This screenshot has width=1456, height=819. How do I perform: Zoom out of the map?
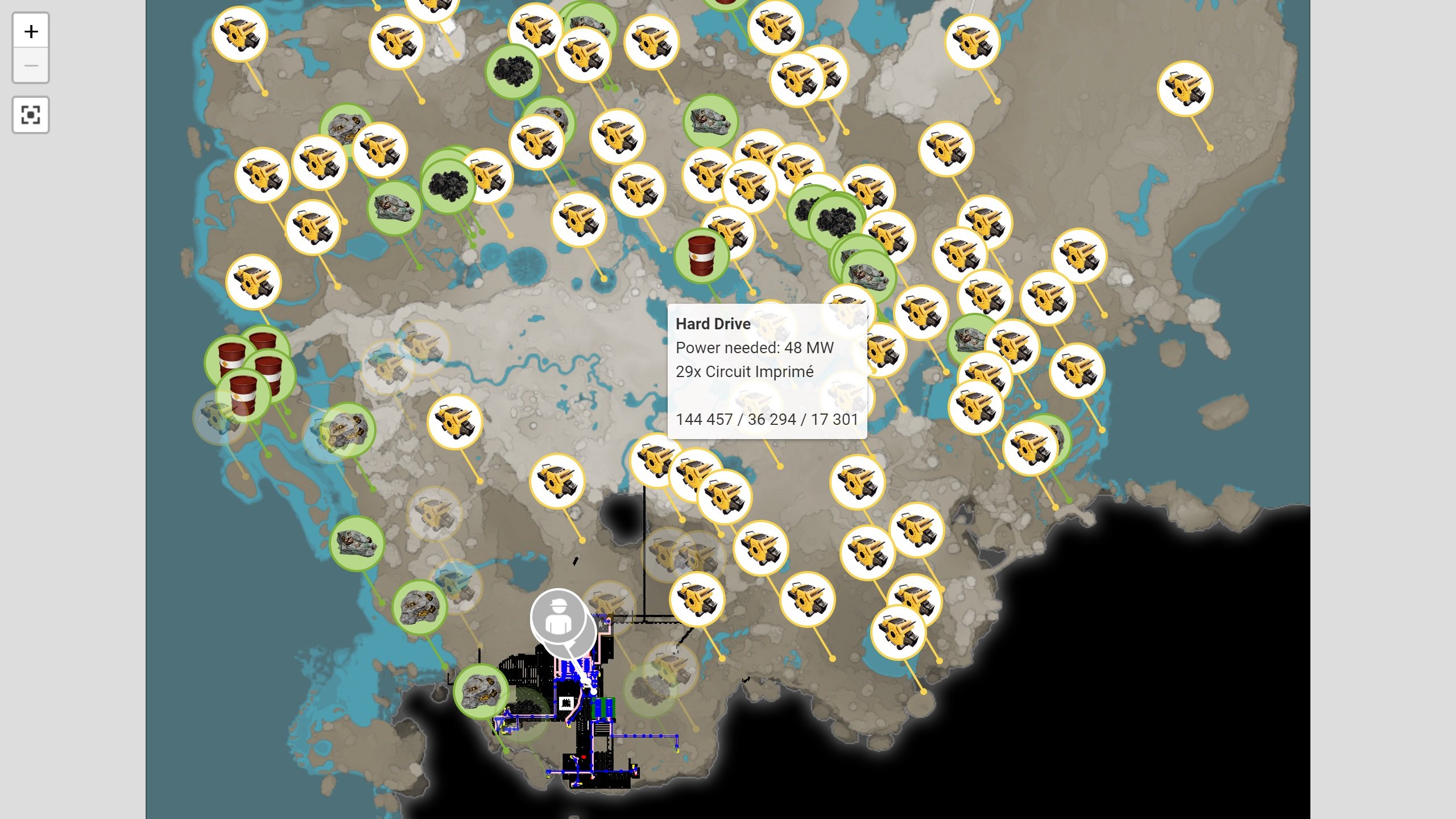[31, 65]
